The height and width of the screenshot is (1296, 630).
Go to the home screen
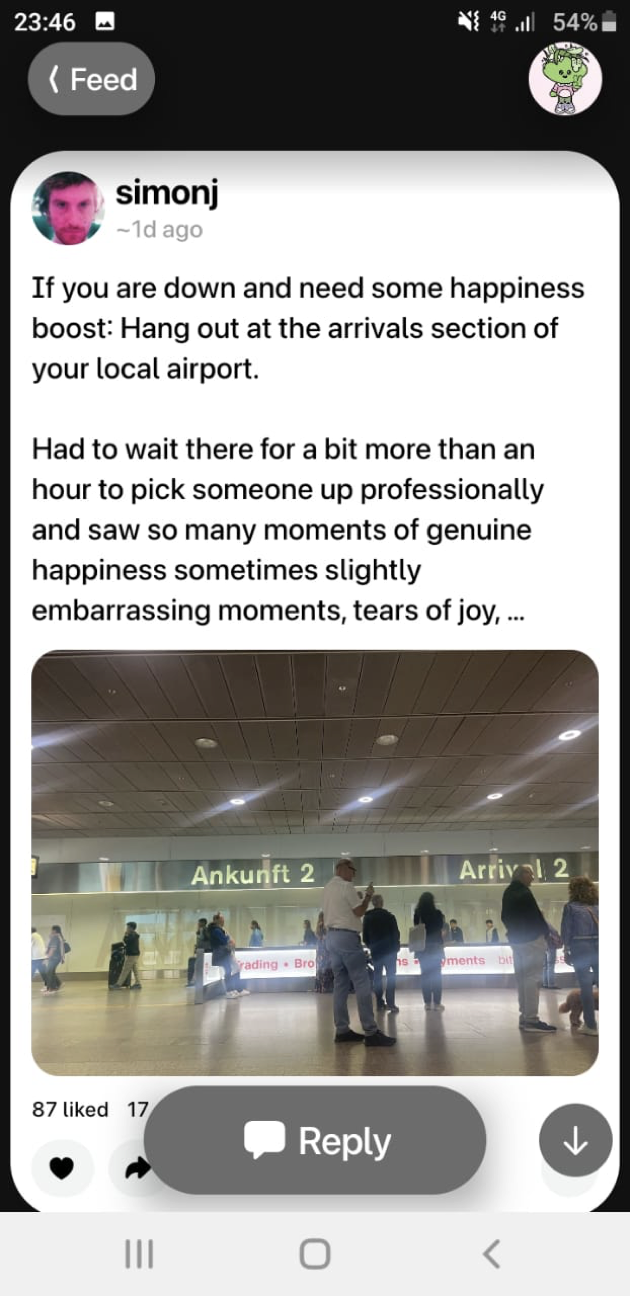[x=315, y=1254]
